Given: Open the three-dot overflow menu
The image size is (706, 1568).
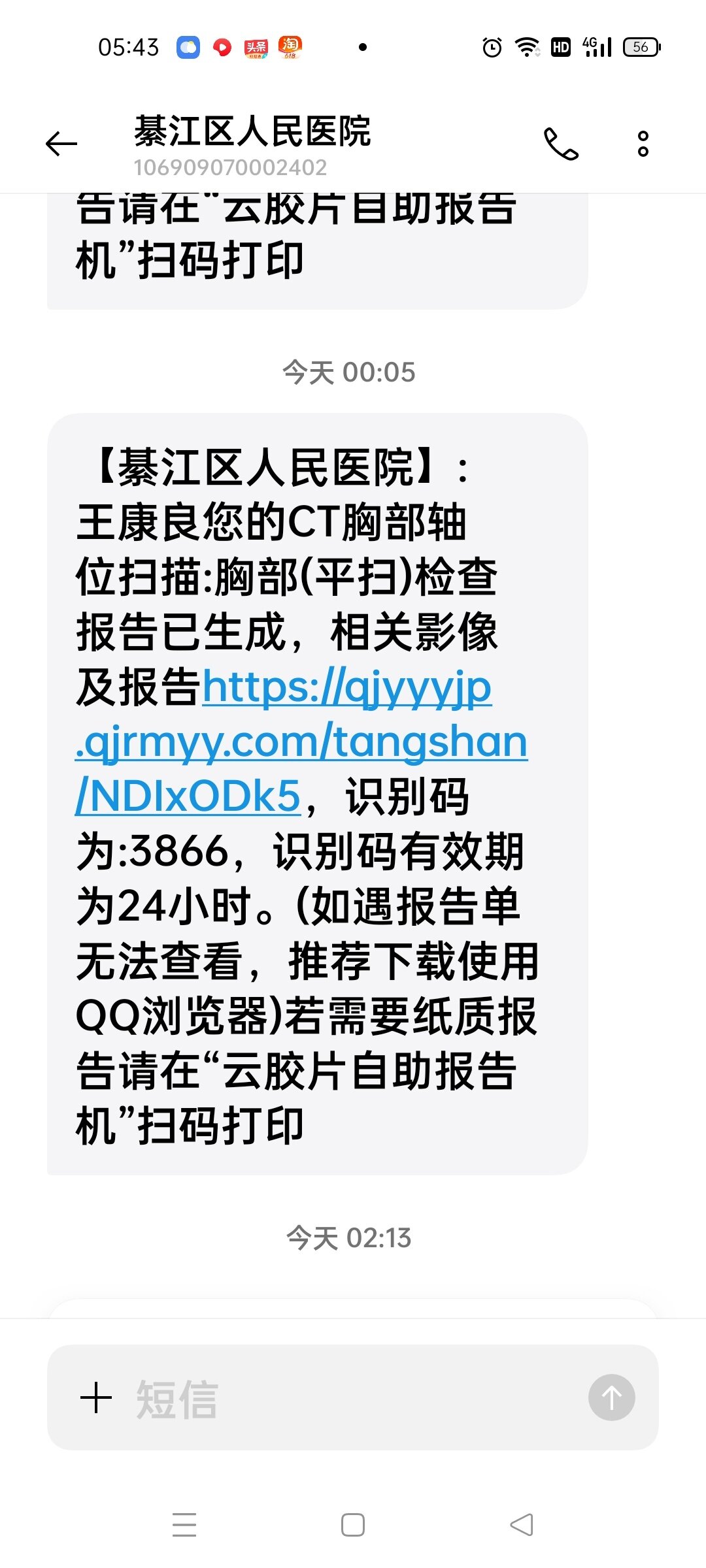Looking at the screenshot, I should pyautogui.click(x=643, y=144).
